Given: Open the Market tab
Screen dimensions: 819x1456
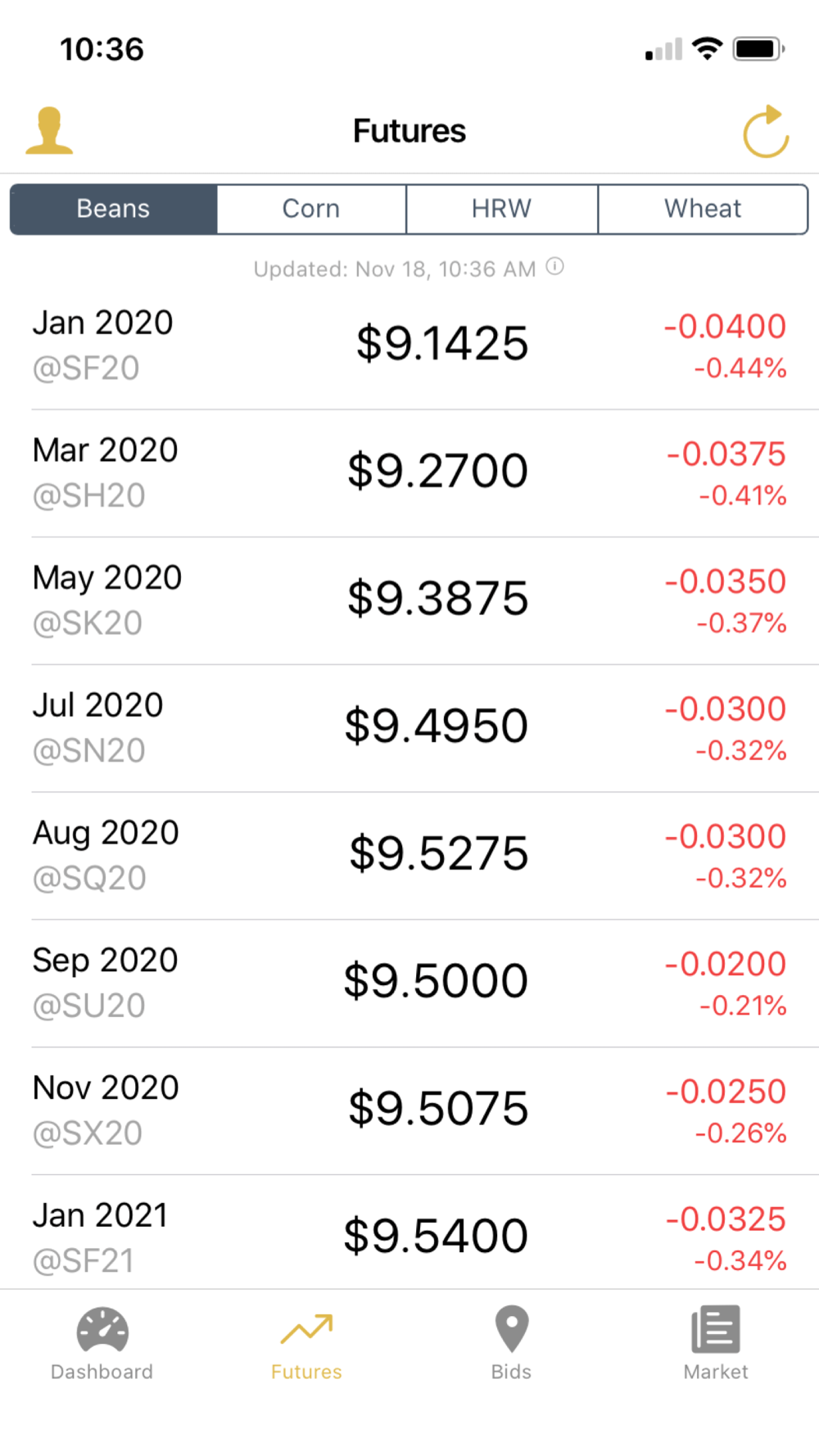Looking at the screenshot, I should [x=716, y=1344].
